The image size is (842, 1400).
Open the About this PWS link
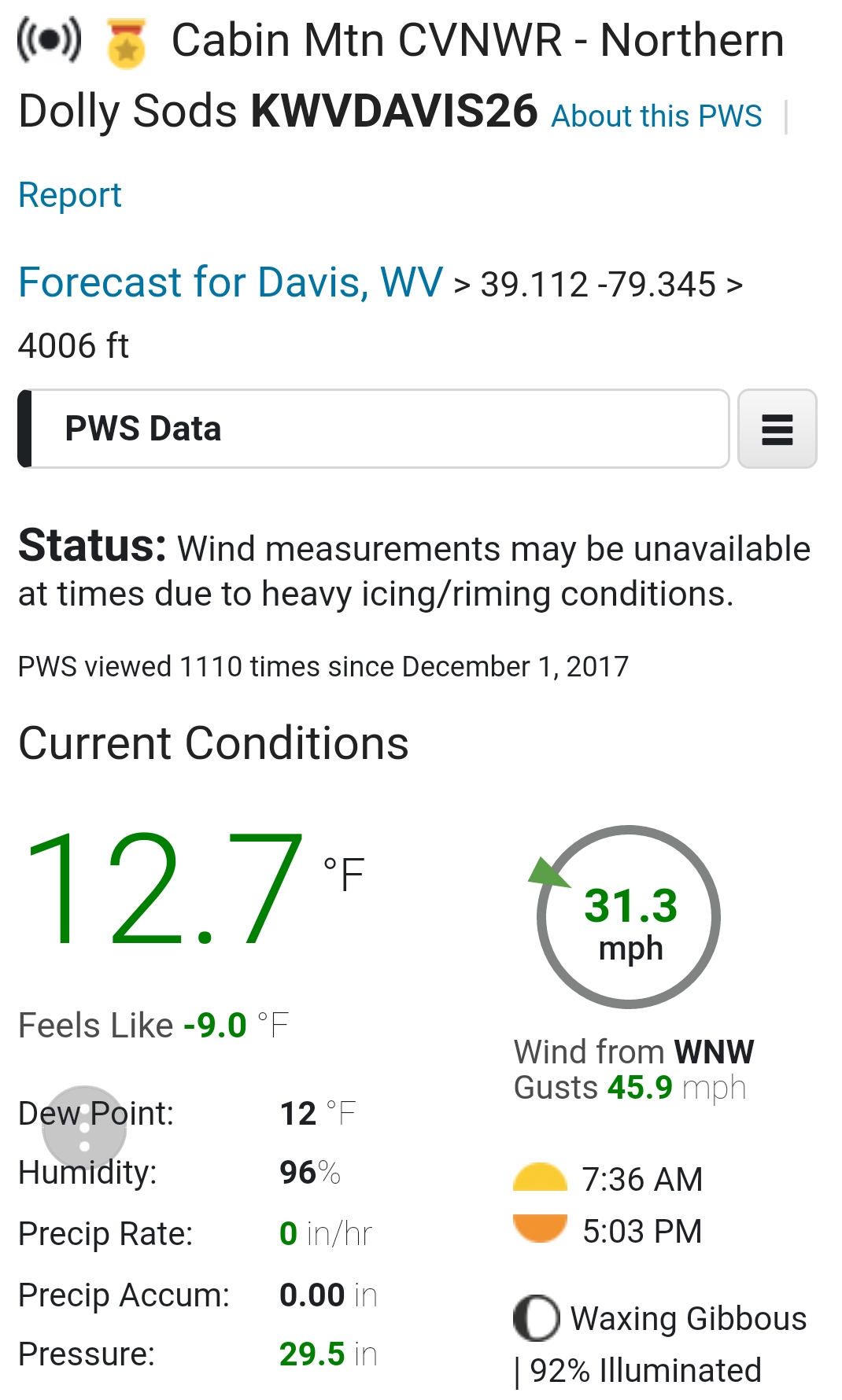(656, 116)
